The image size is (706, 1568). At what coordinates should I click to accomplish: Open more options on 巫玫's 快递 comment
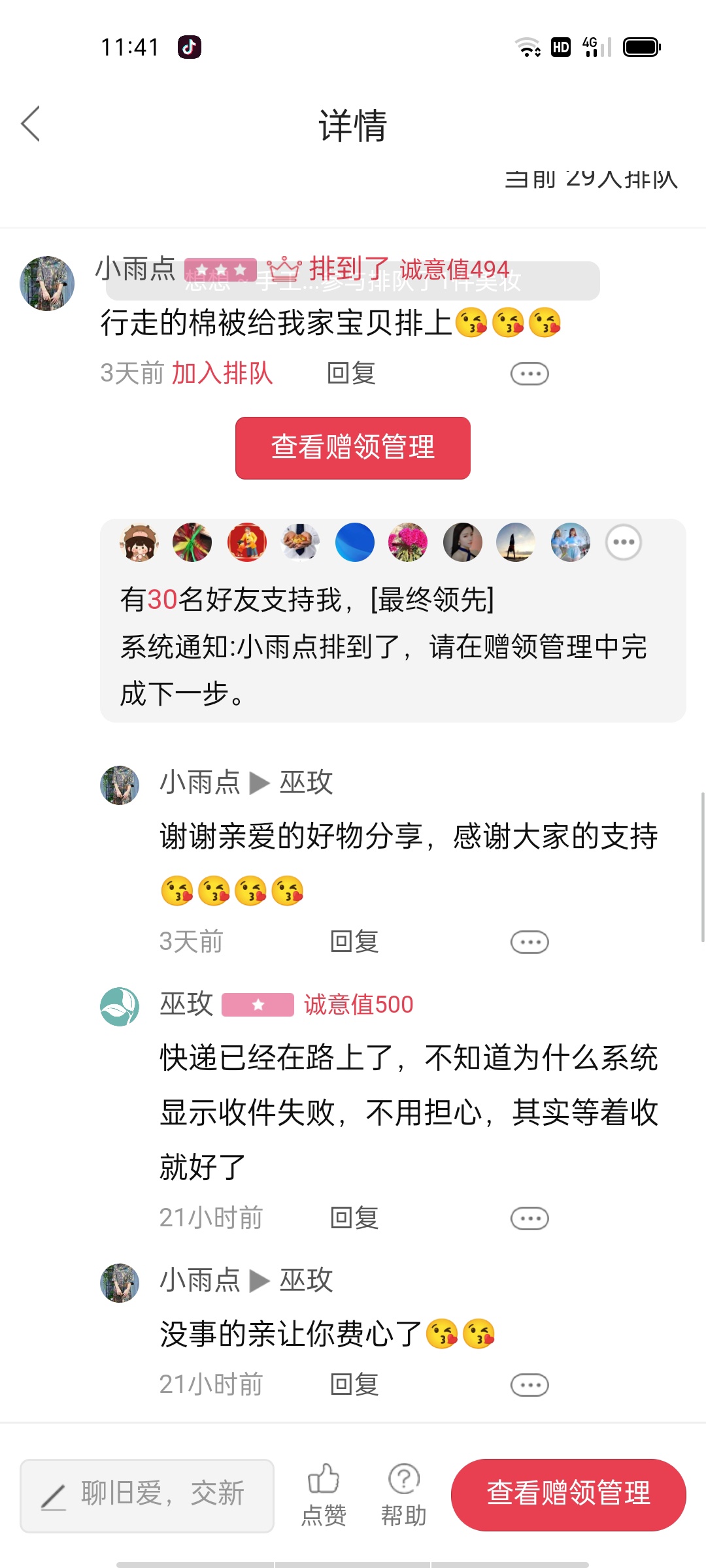point(529,1218)
